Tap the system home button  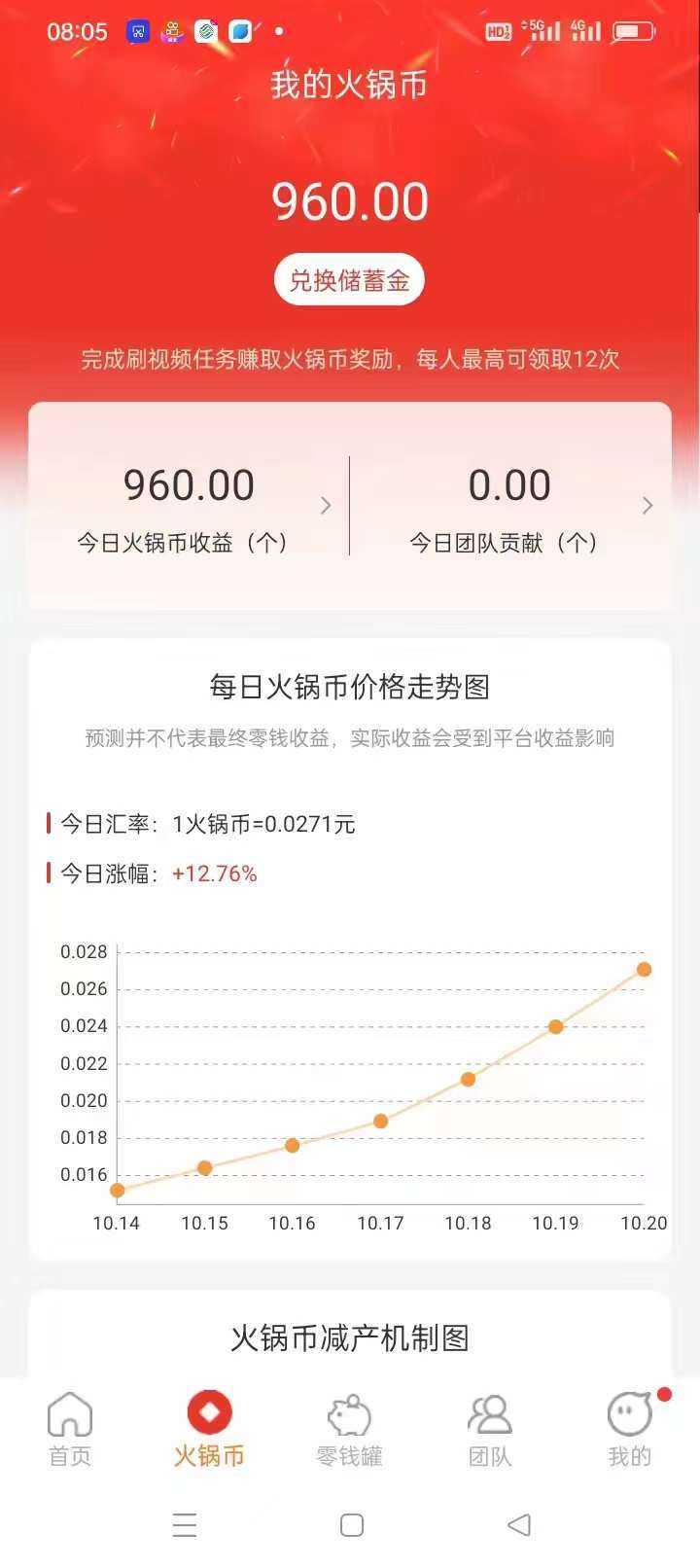pyautogui.click(x=352, y=1524)
